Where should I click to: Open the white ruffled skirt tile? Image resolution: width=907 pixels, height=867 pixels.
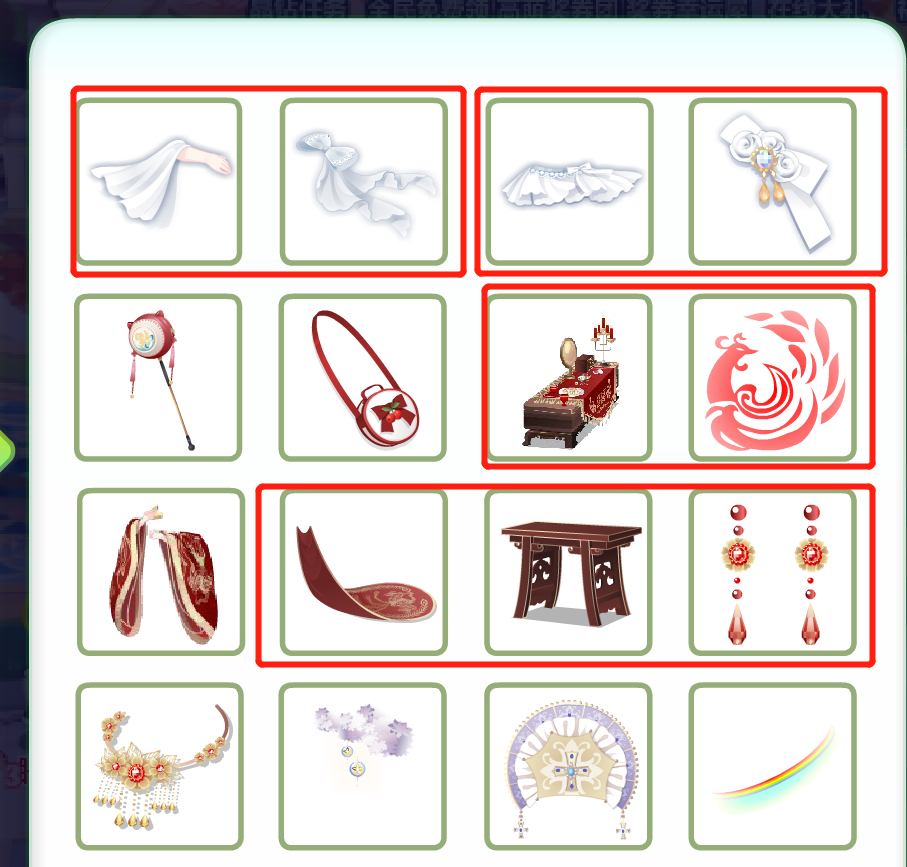coord(569,181)
